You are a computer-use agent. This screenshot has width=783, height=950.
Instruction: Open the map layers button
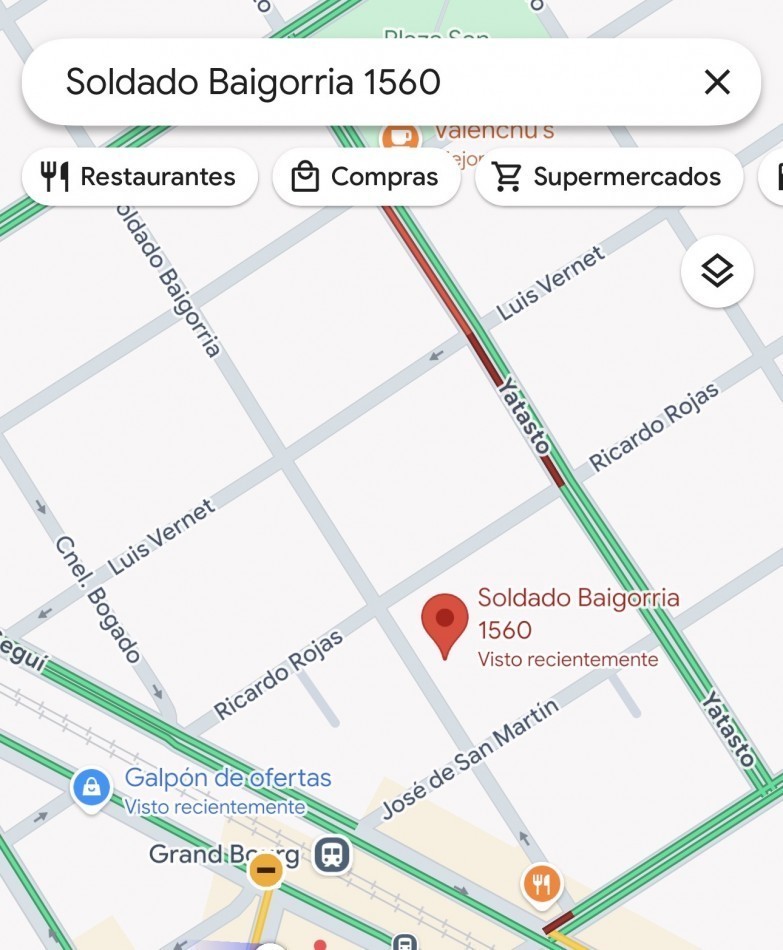coord(717,271)
